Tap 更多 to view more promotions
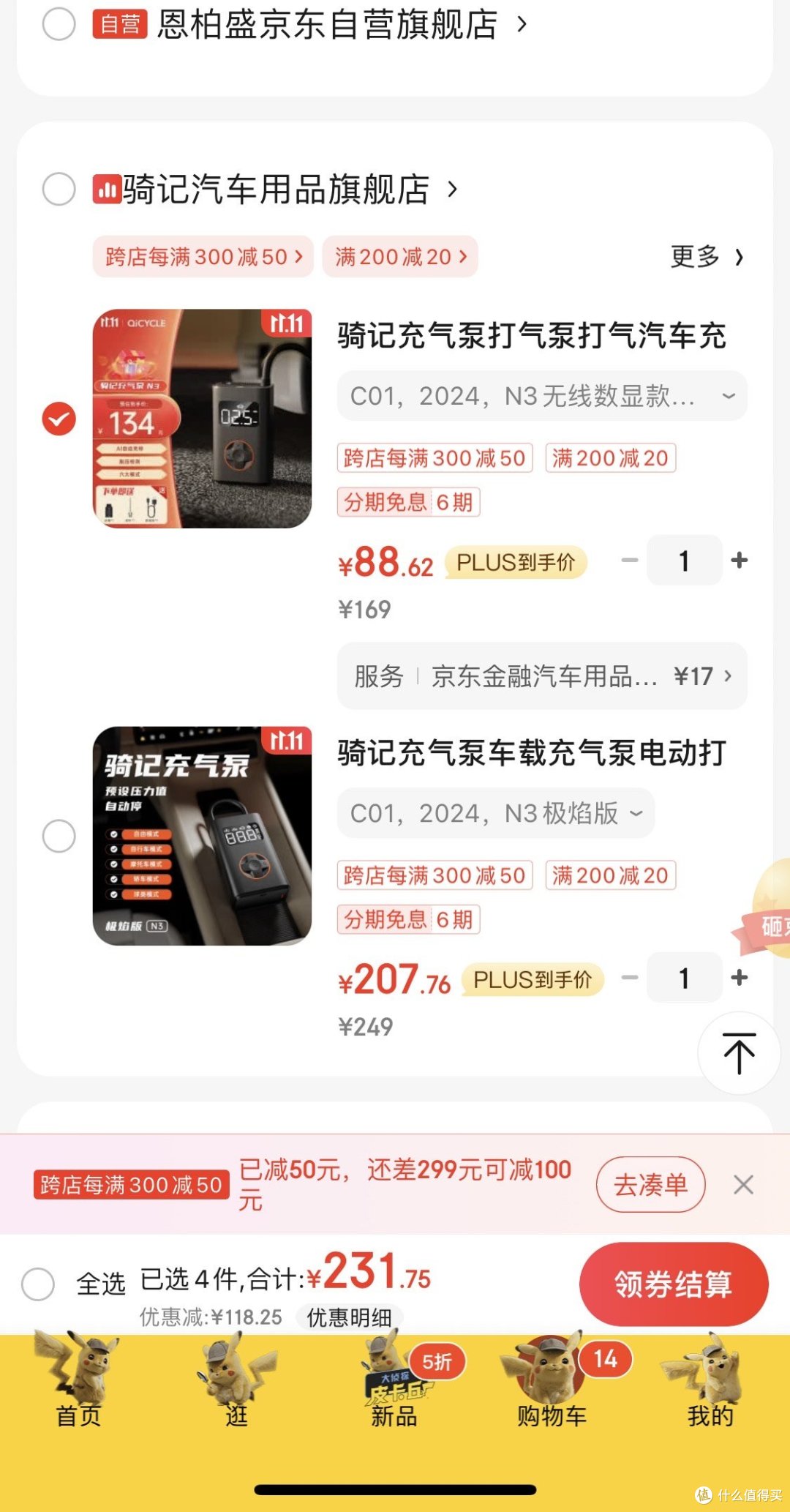790x1512 pixels. 707,257
